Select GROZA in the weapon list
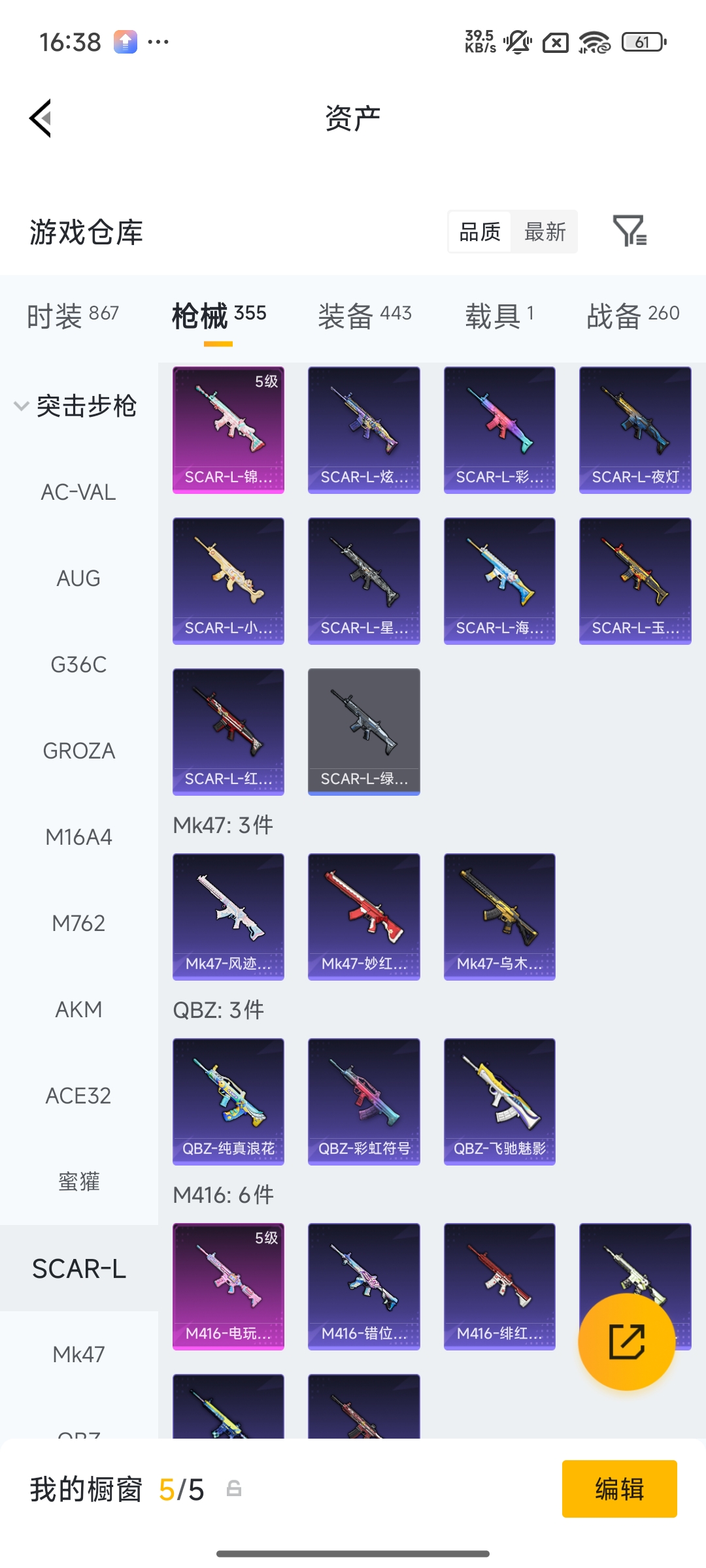The width and height of the screenshot is (706, 1568). tap(78, 751)
